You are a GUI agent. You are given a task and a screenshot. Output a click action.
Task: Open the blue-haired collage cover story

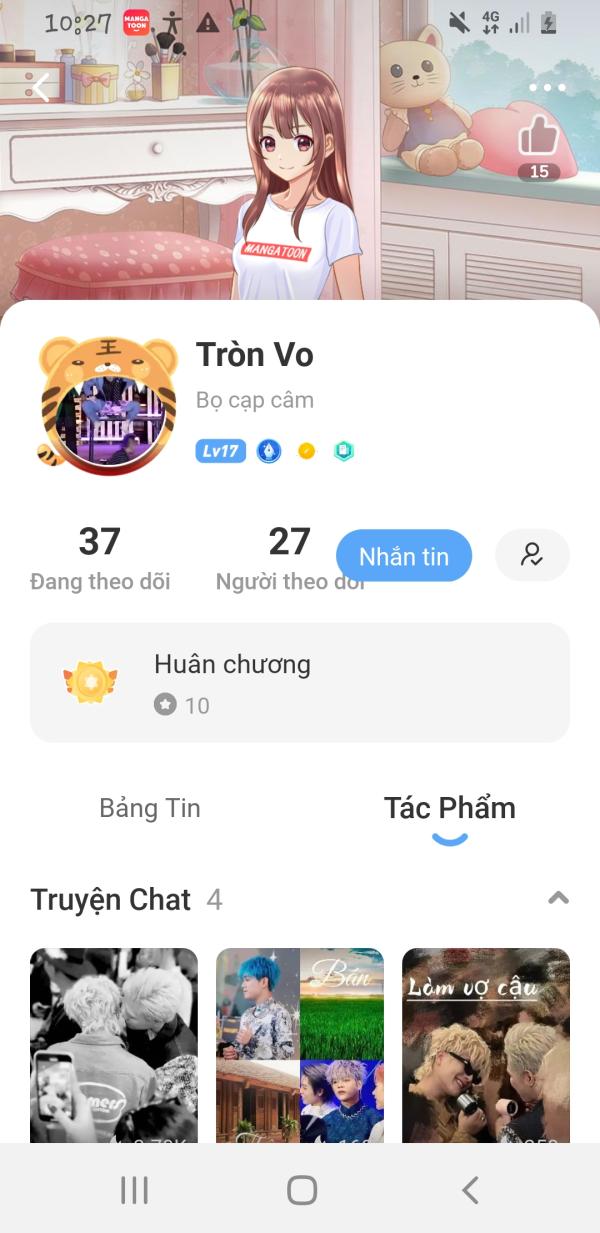300,1045
